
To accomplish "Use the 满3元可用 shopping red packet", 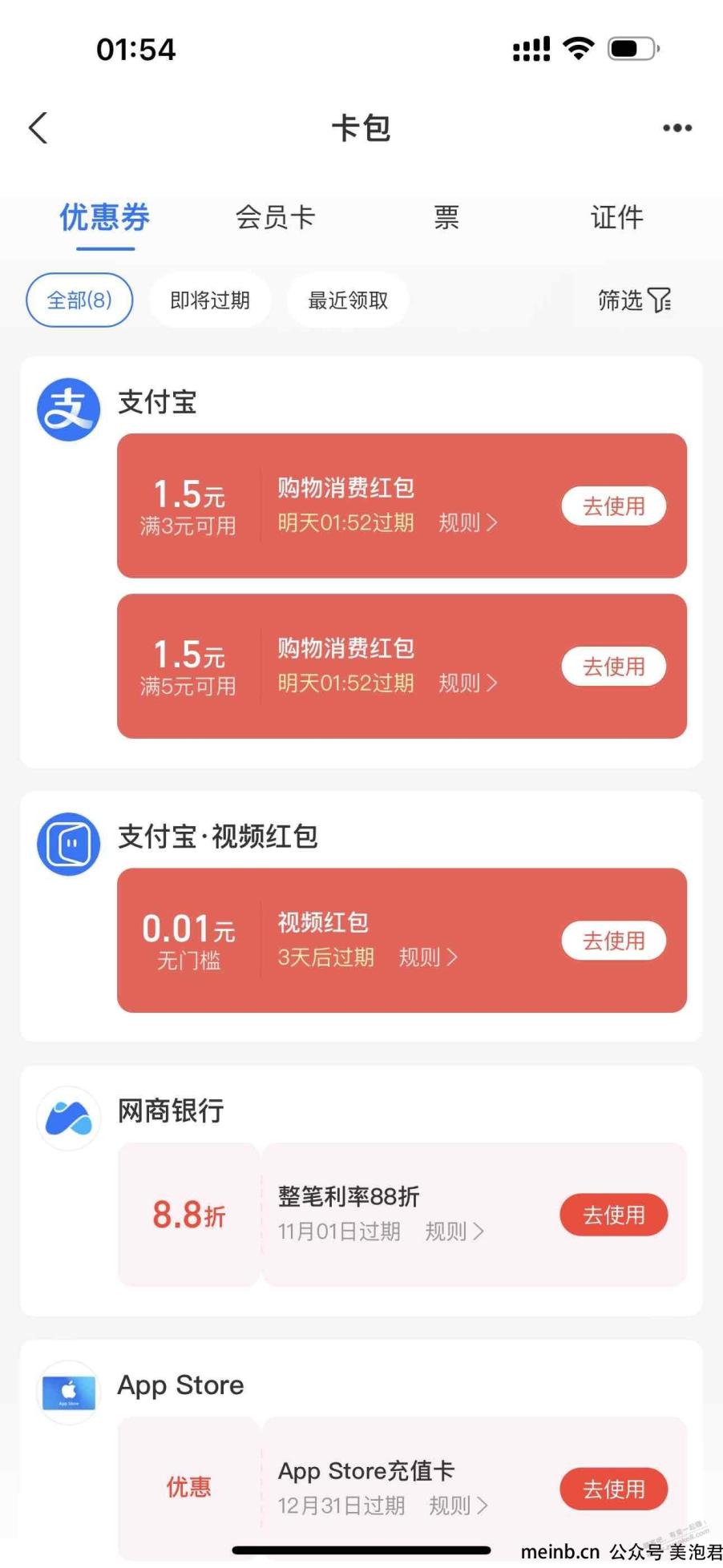I will (x=613, y=506).
